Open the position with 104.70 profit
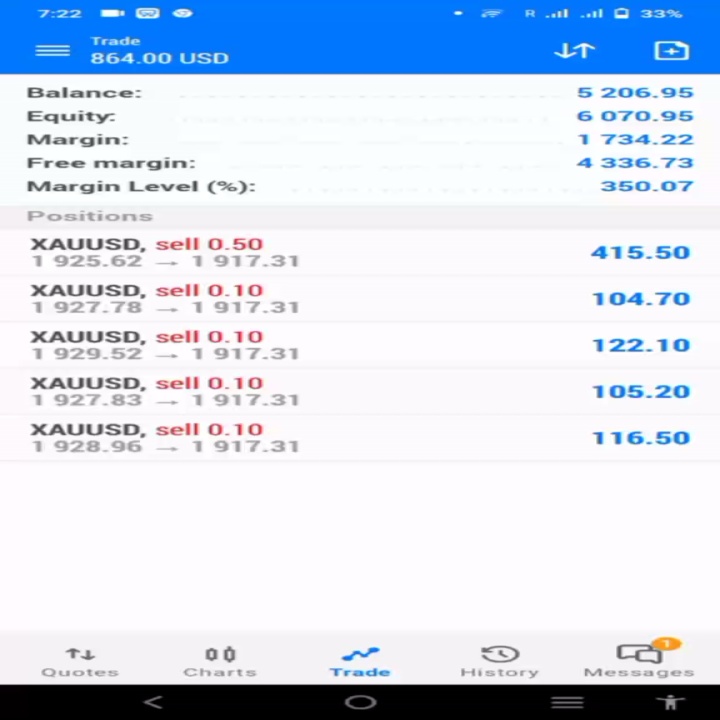The width and height of the screenshot is (720, 720). tap(360, 298)
